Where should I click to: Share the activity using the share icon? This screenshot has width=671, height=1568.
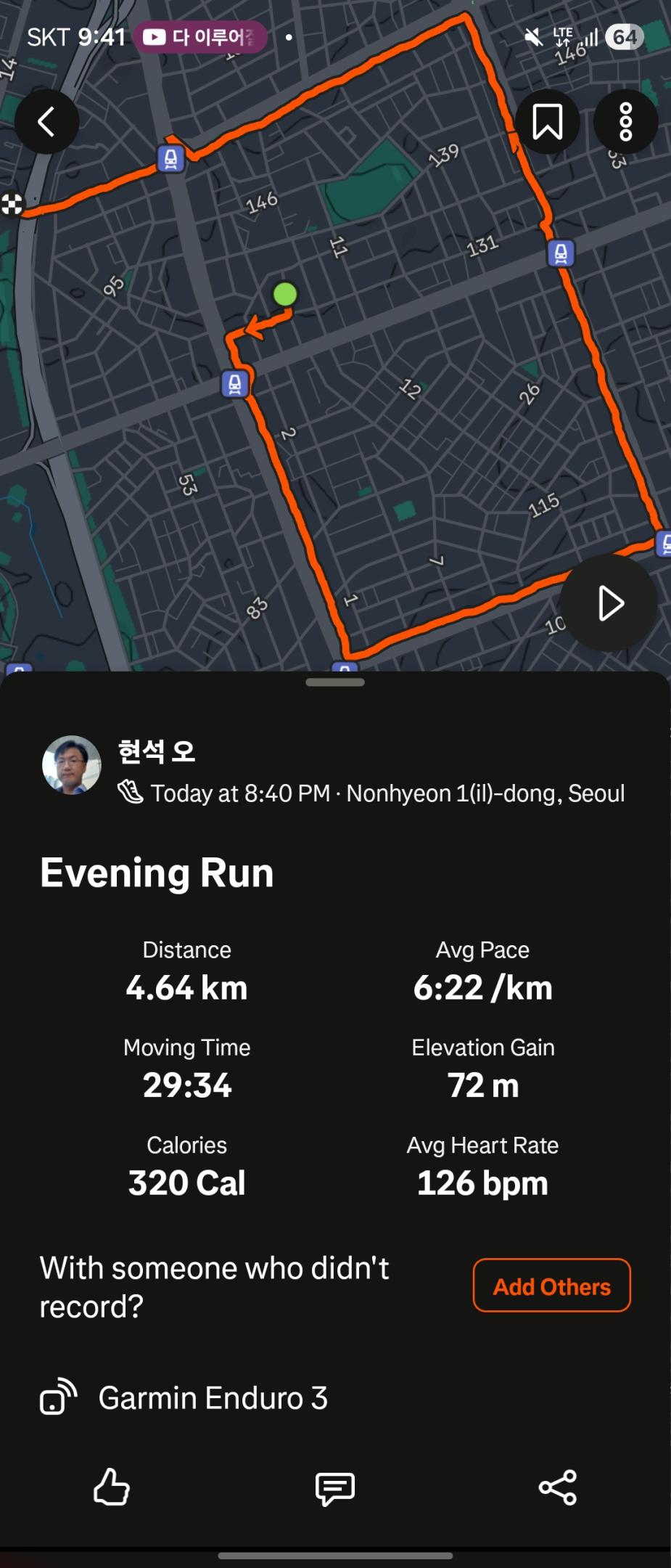click(x=559, y=1486)
